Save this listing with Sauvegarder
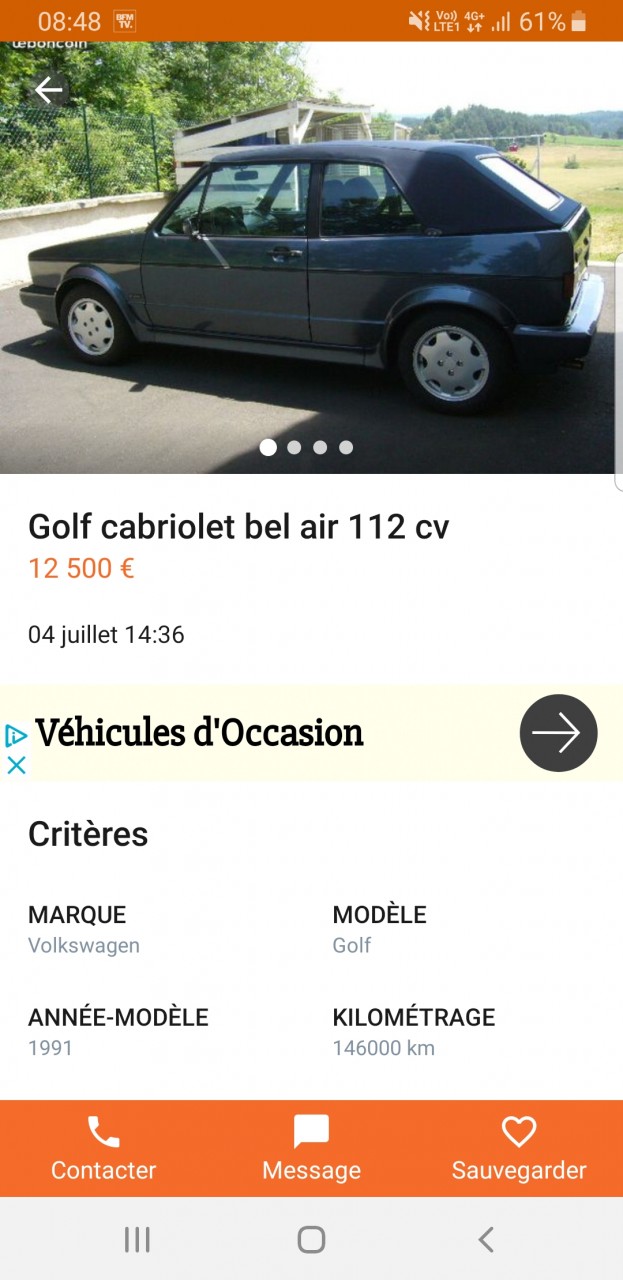 [519, 1149]
